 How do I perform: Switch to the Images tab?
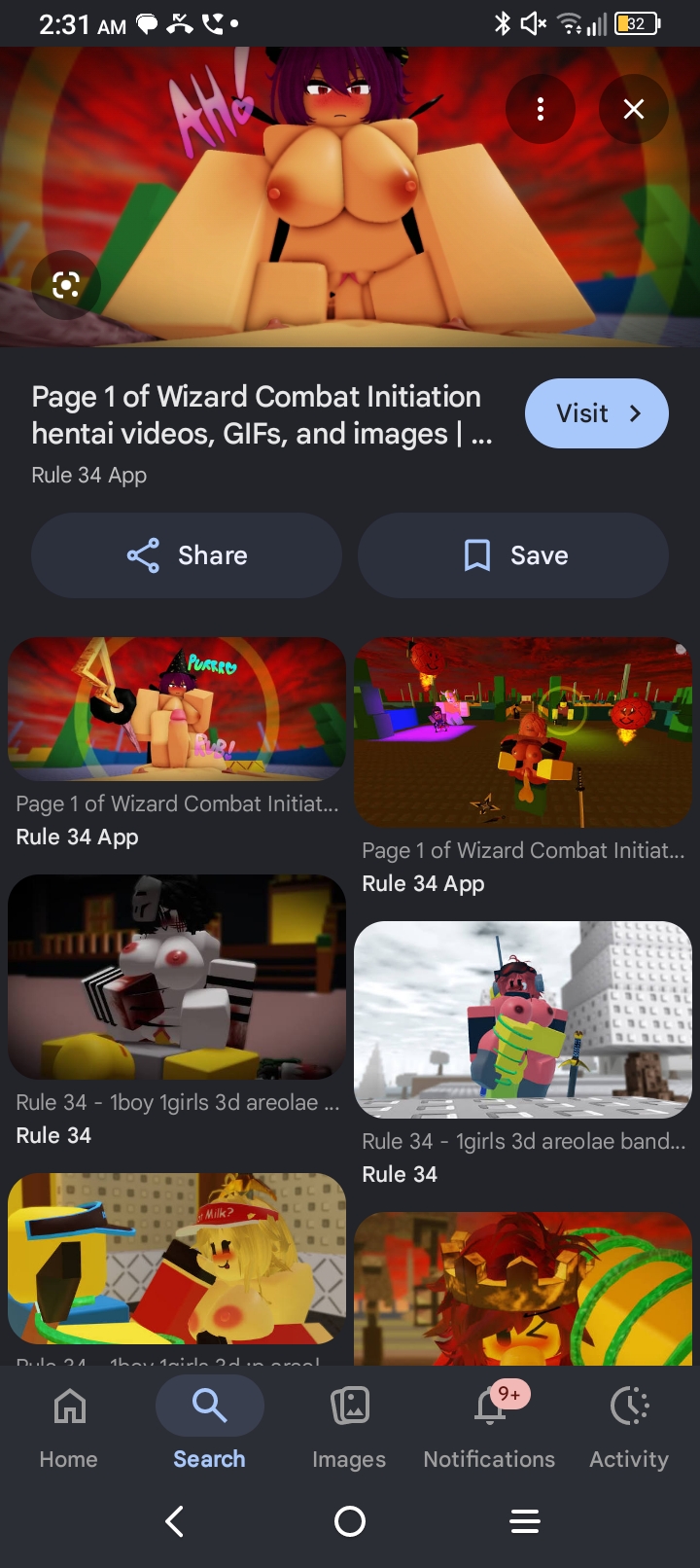(349, 1425)
